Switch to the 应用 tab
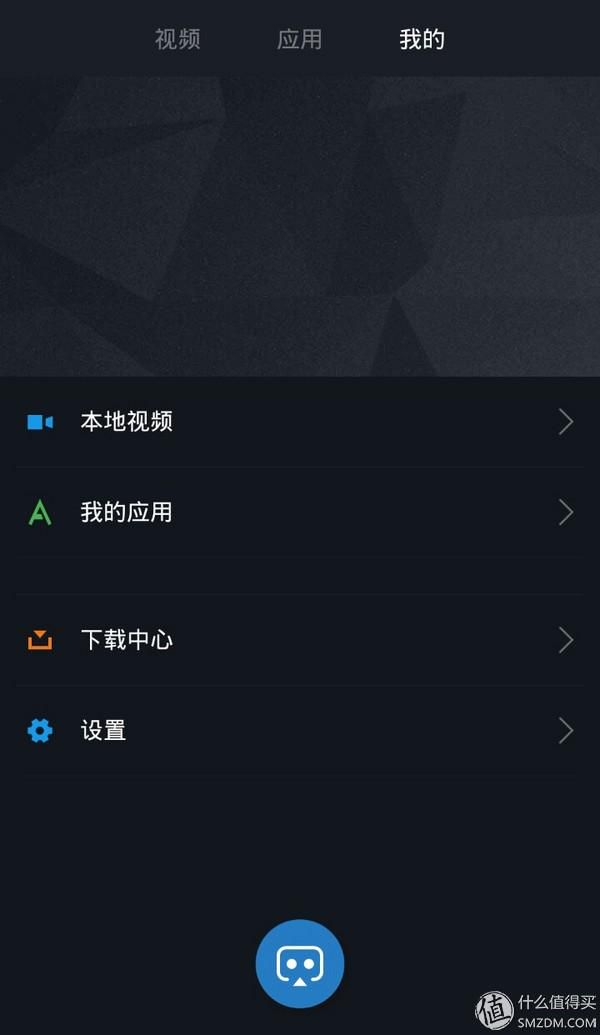Image resolution: width=600 pixels, height=1035 pixels. pos(299,39)
